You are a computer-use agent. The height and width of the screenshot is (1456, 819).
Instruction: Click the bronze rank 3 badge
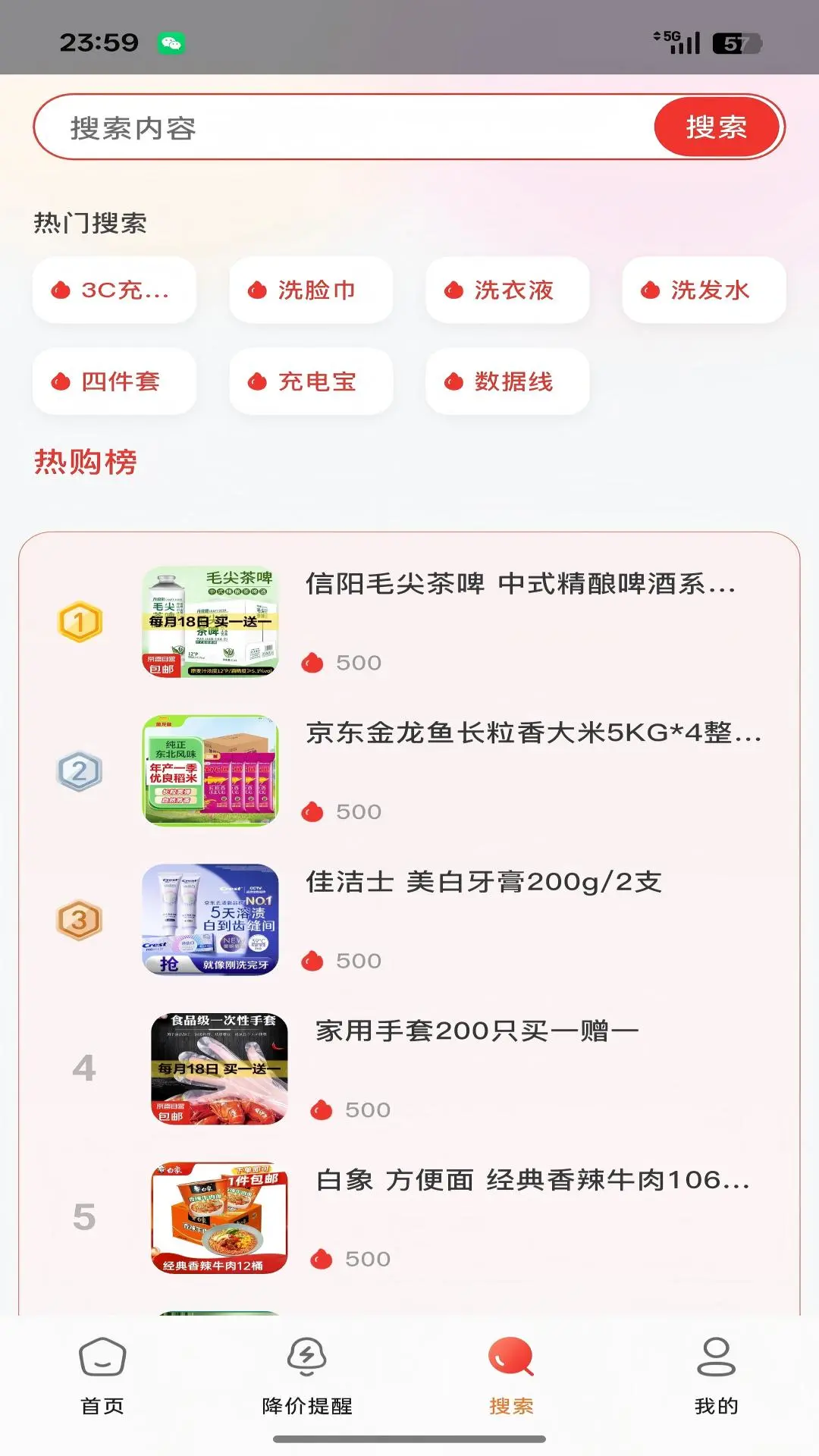click(x=78, y=921)
